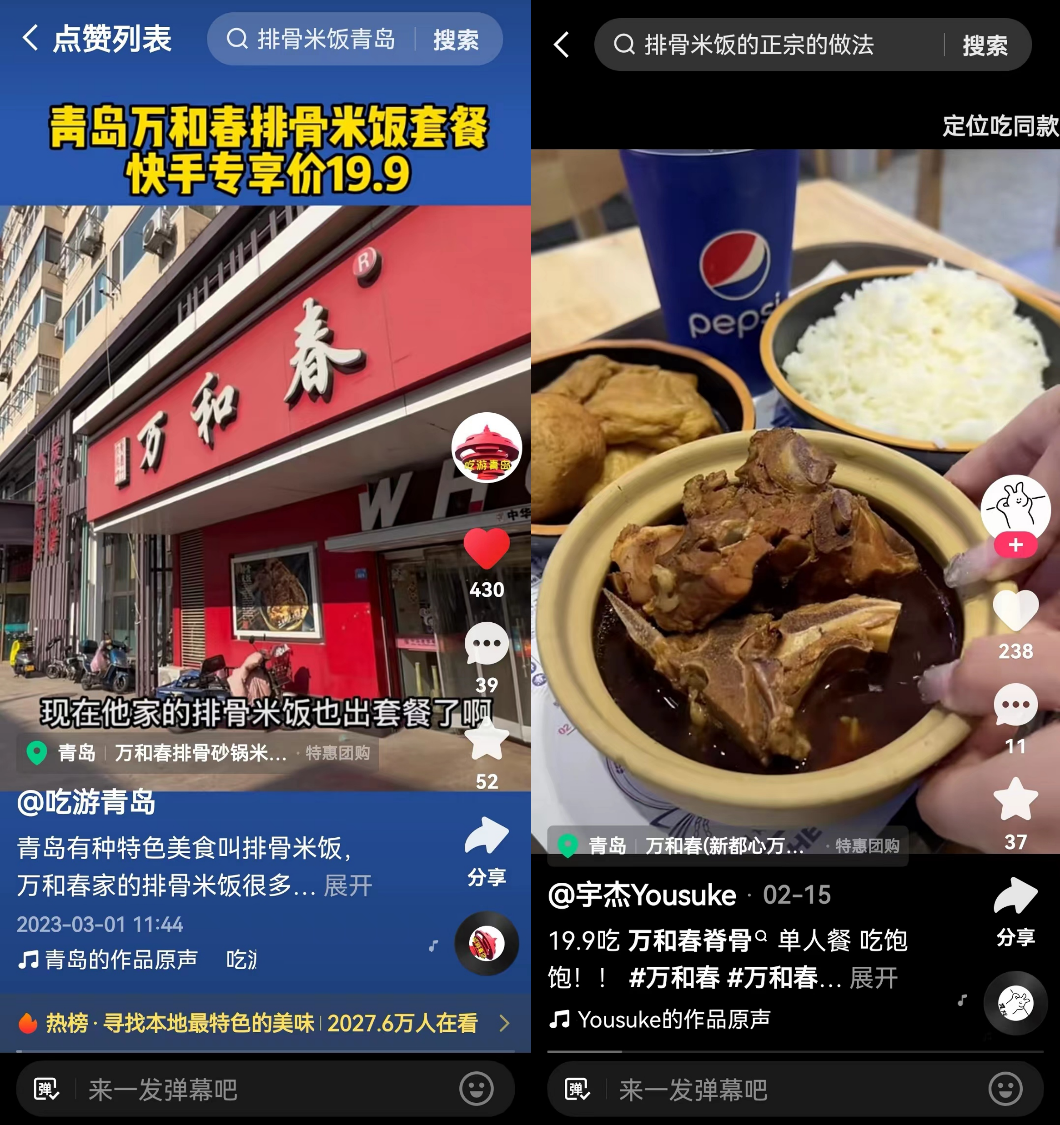Viewport: 1060px width, 1125px height.
Task: Expand 吃游青岛's video description via 展开
Action: 348,886
